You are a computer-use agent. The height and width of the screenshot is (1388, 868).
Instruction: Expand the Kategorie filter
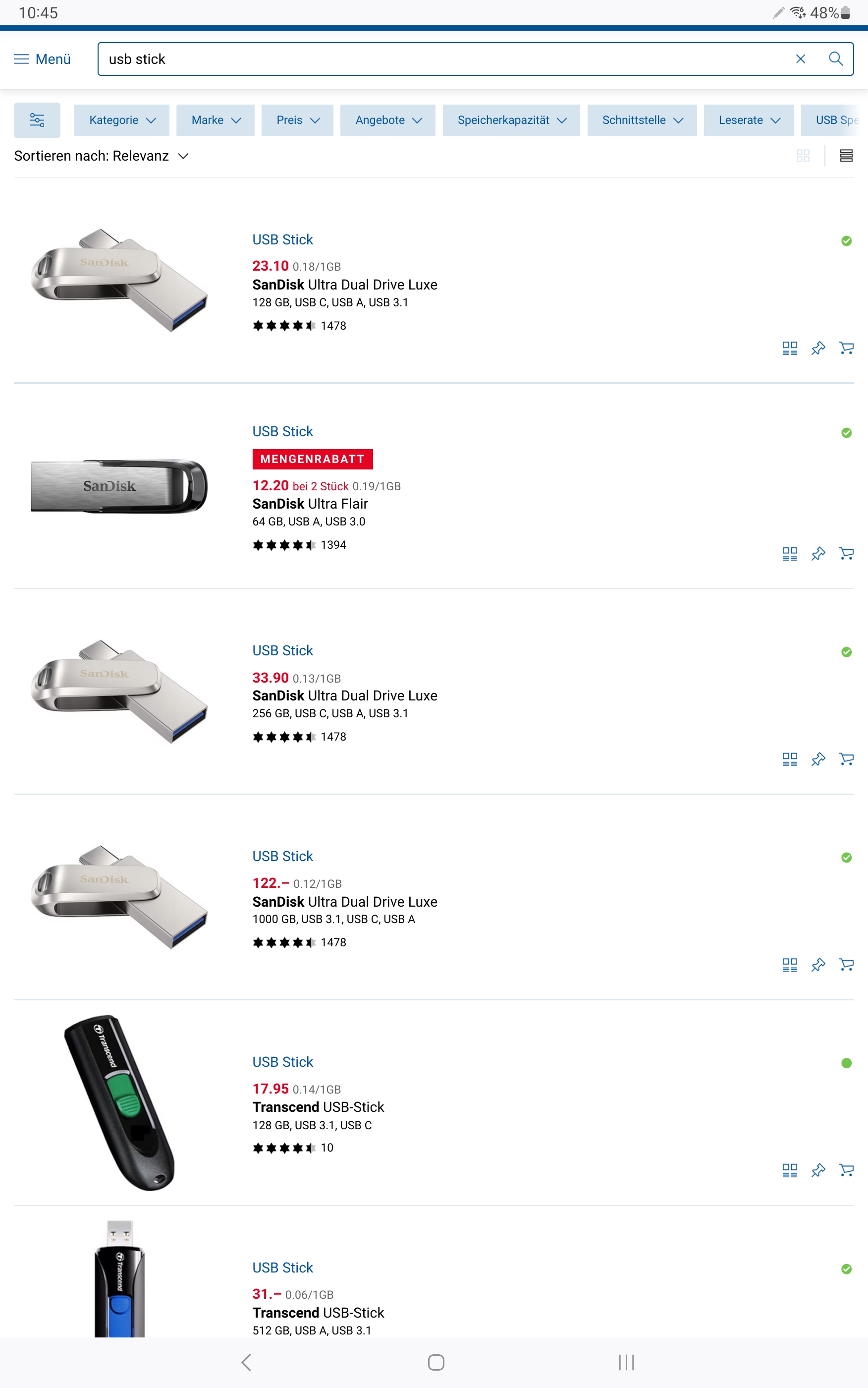pyautogui.click(x=122, y=120)
